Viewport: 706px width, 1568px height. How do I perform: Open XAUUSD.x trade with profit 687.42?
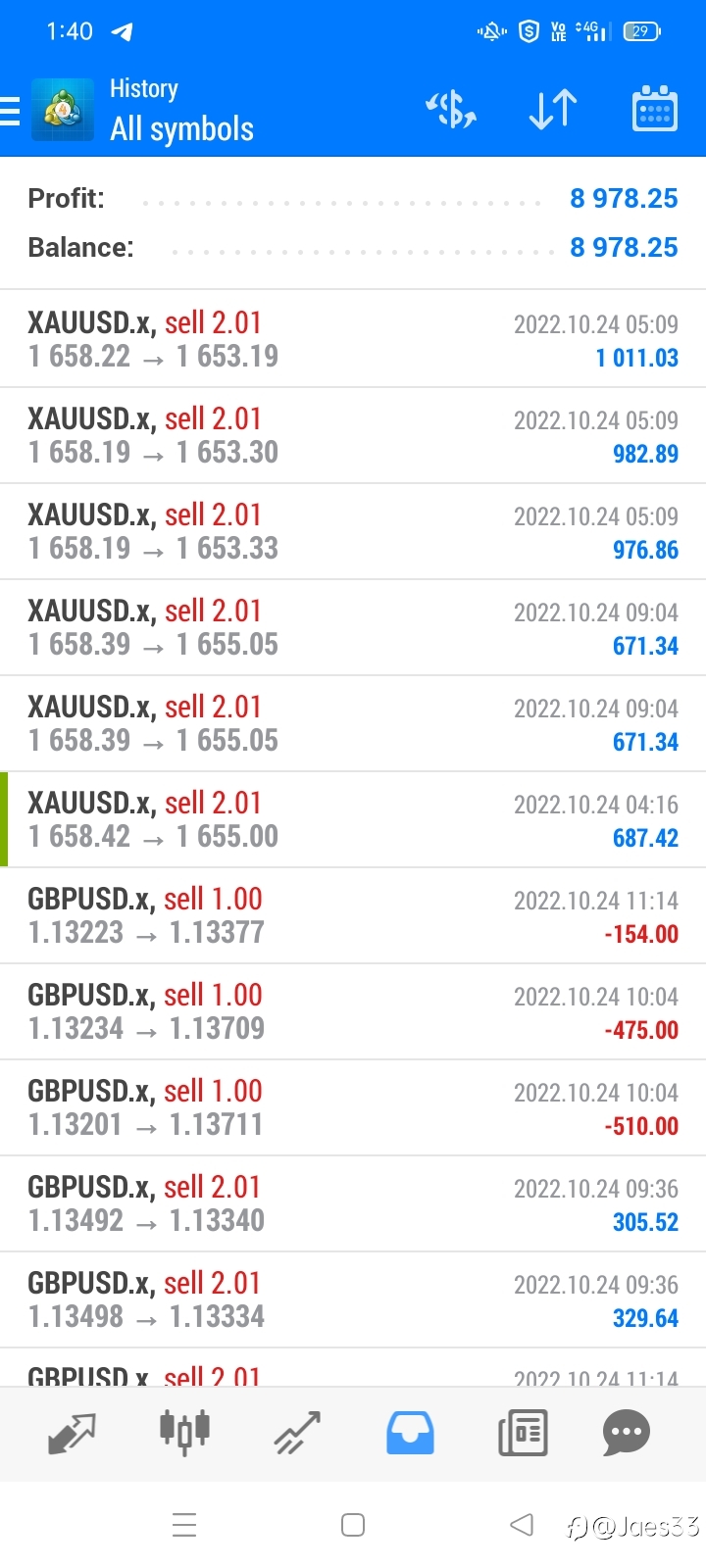[x=353, y=819]
